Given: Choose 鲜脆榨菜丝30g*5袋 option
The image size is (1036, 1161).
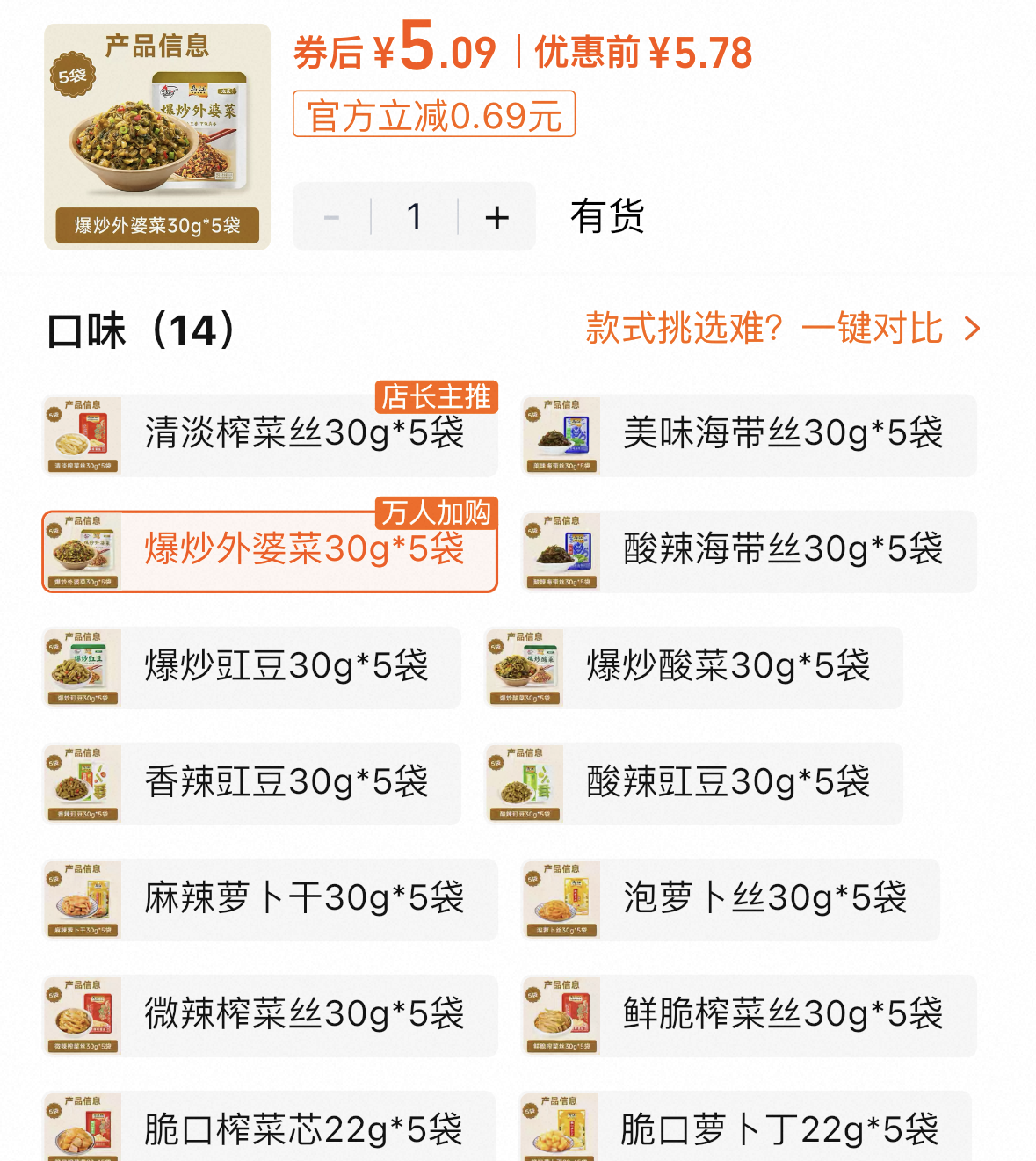Looking at the screenshot, I should click(749, 1015).
